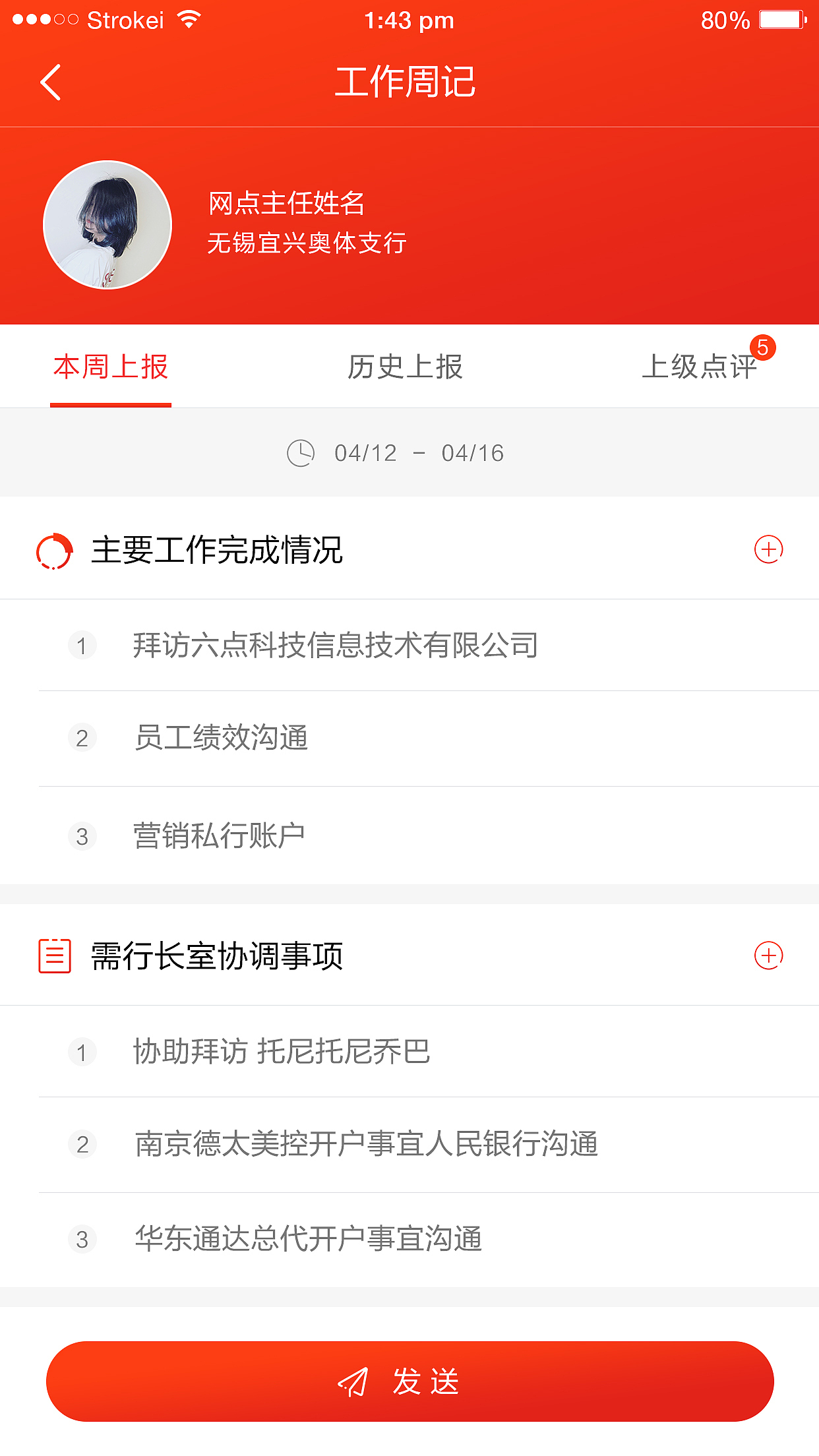
Task: Tap the profile avatar photo
Action: (109, 225)
